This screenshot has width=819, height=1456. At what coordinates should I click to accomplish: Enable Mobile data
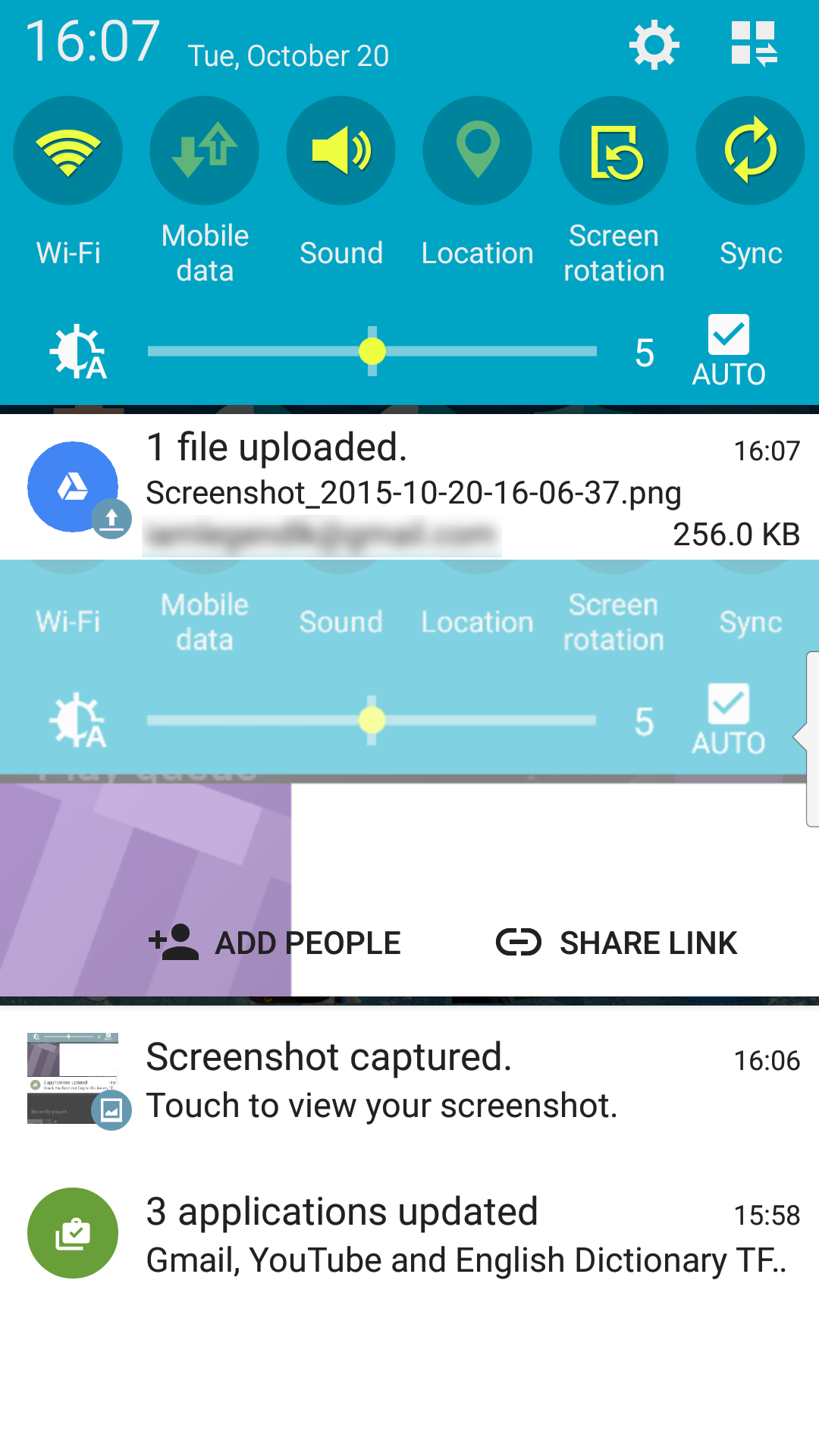(x=205, y=150)
